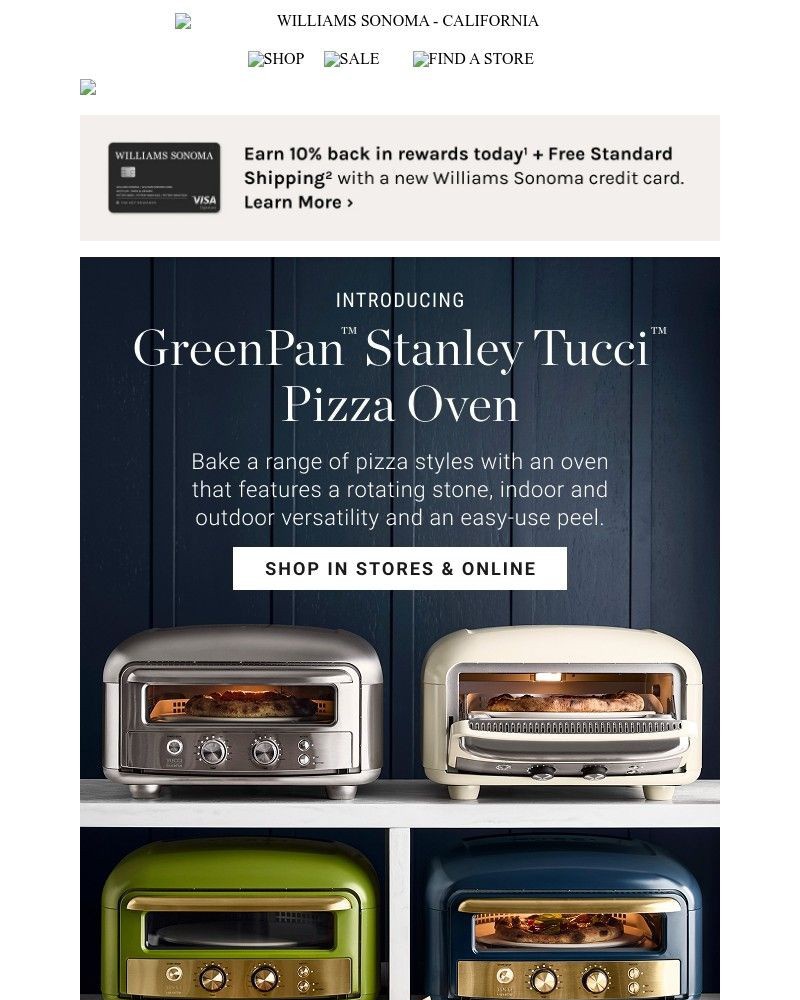800x1000 pixels.
Task: Select the Williams Sonoma Visa card image
Action: point(163,177)
